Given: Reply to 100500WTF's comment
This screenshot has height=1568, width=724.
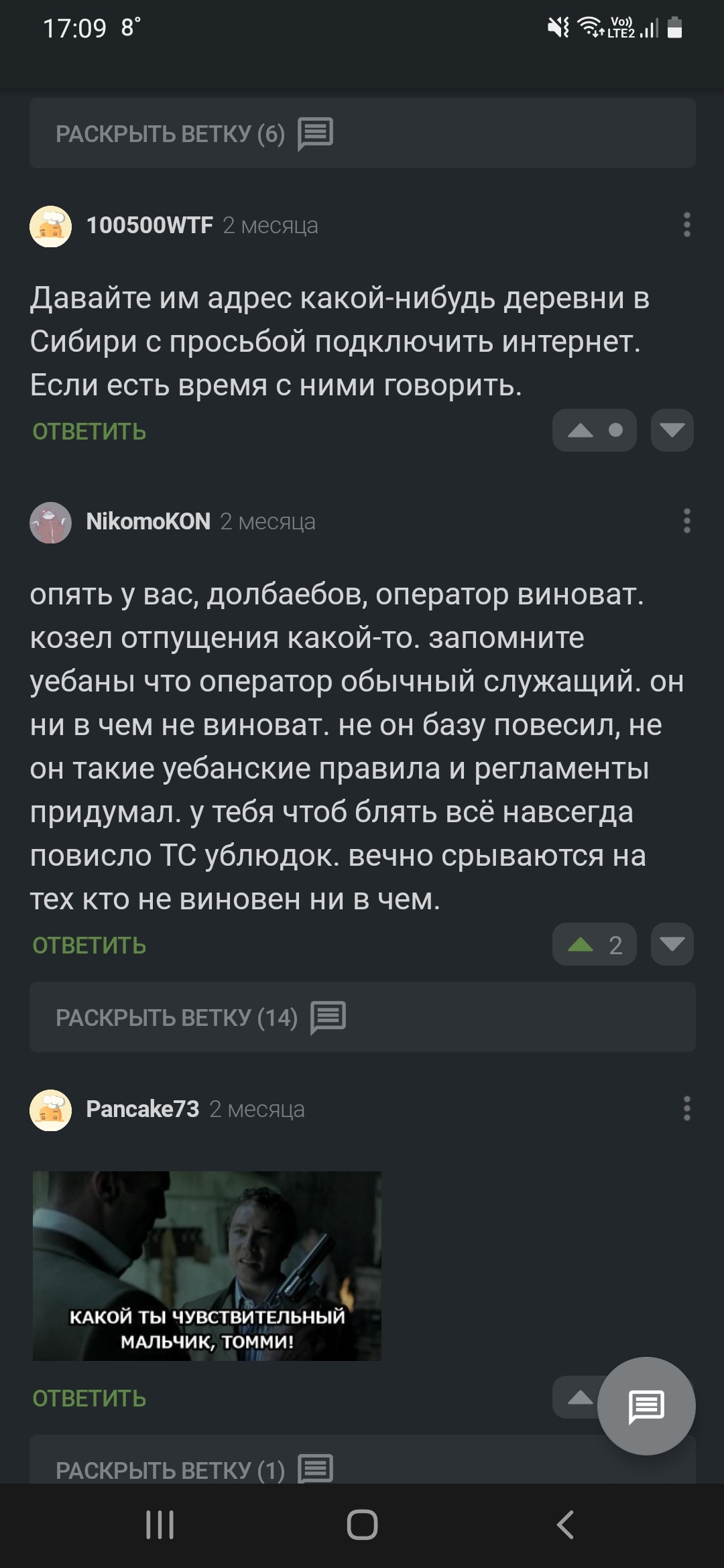Looking at the screenshot, I should [89, 432].
